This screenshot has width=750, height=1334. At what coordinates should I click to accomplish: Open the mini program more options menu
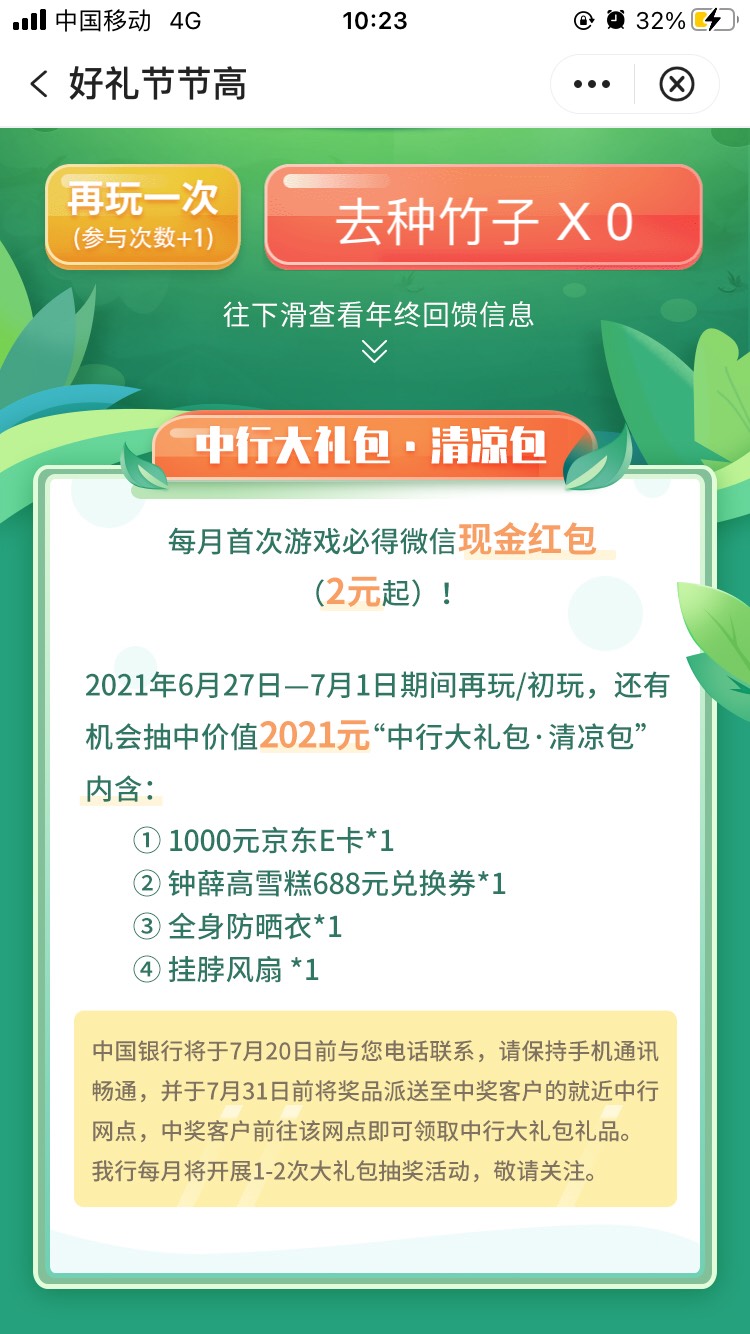click(592, 85)
